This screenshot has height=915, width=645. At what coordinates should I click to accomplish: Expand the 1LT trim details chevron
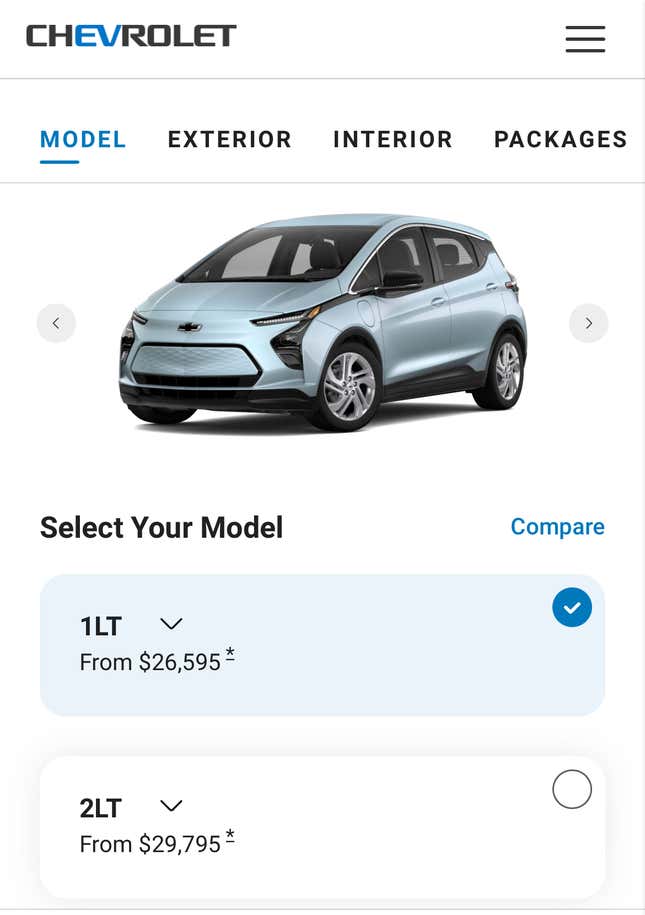pos(172,624)
